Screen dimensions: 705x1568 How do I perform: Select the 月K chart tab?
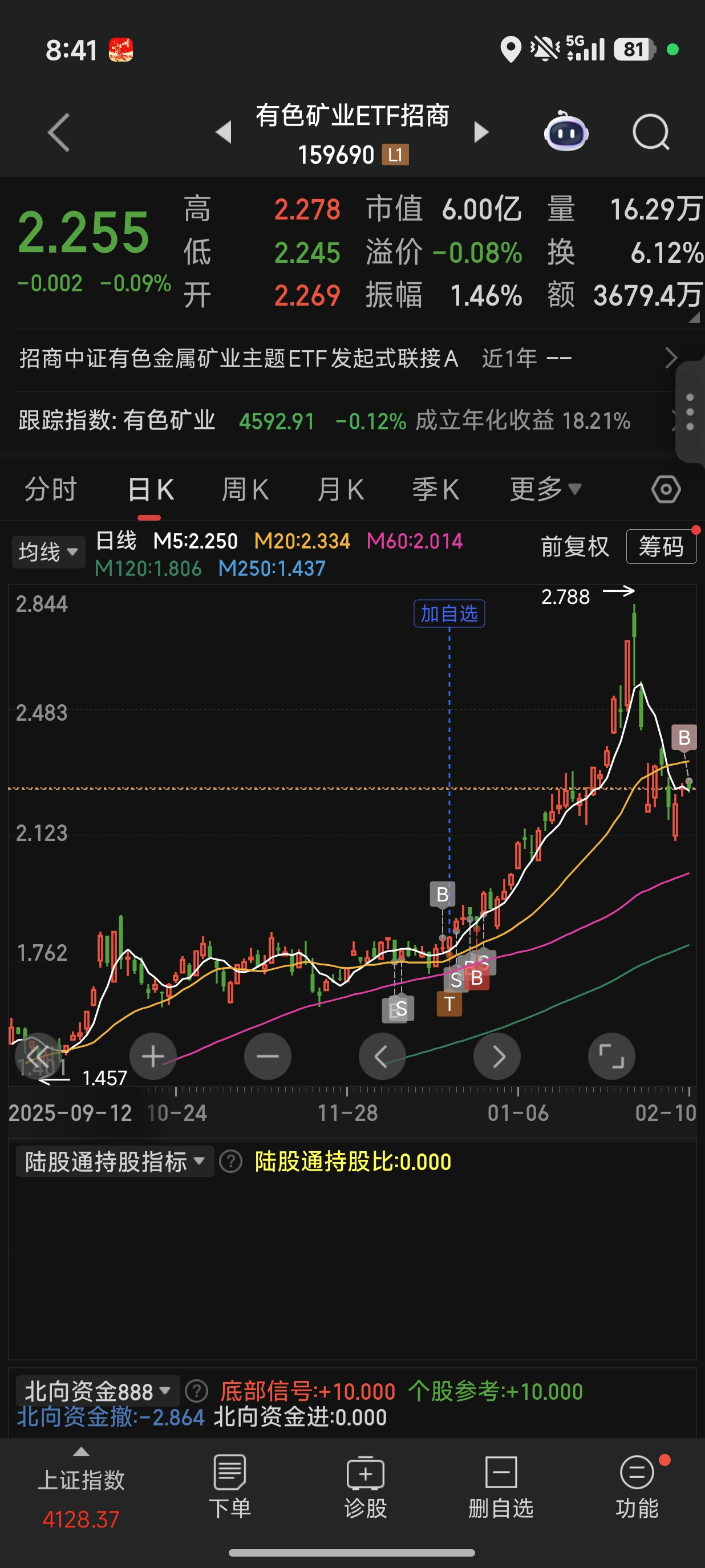(341, 489)
